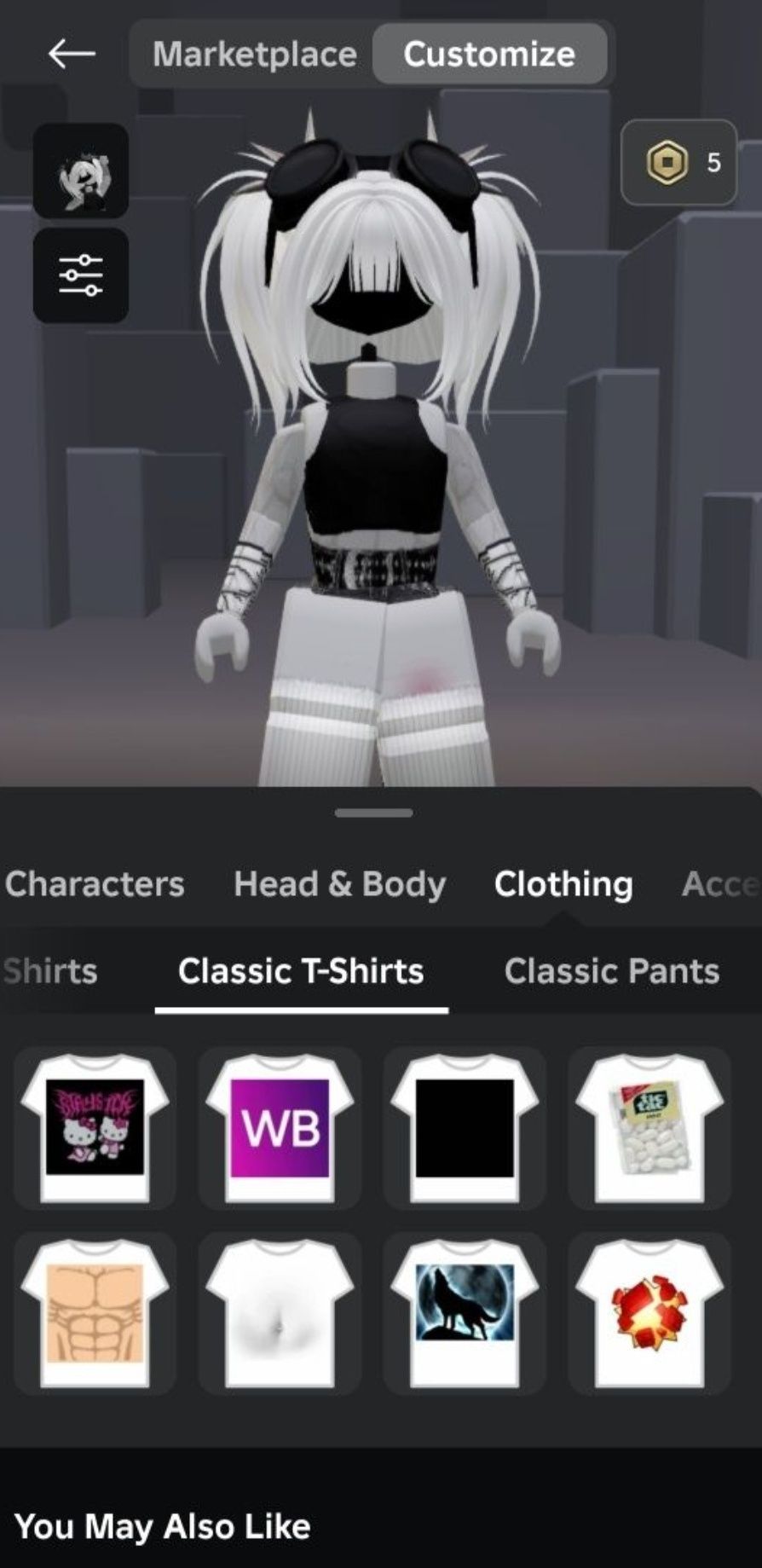Equip the Tic Tac t-shirt

(x=649, y=1127)
